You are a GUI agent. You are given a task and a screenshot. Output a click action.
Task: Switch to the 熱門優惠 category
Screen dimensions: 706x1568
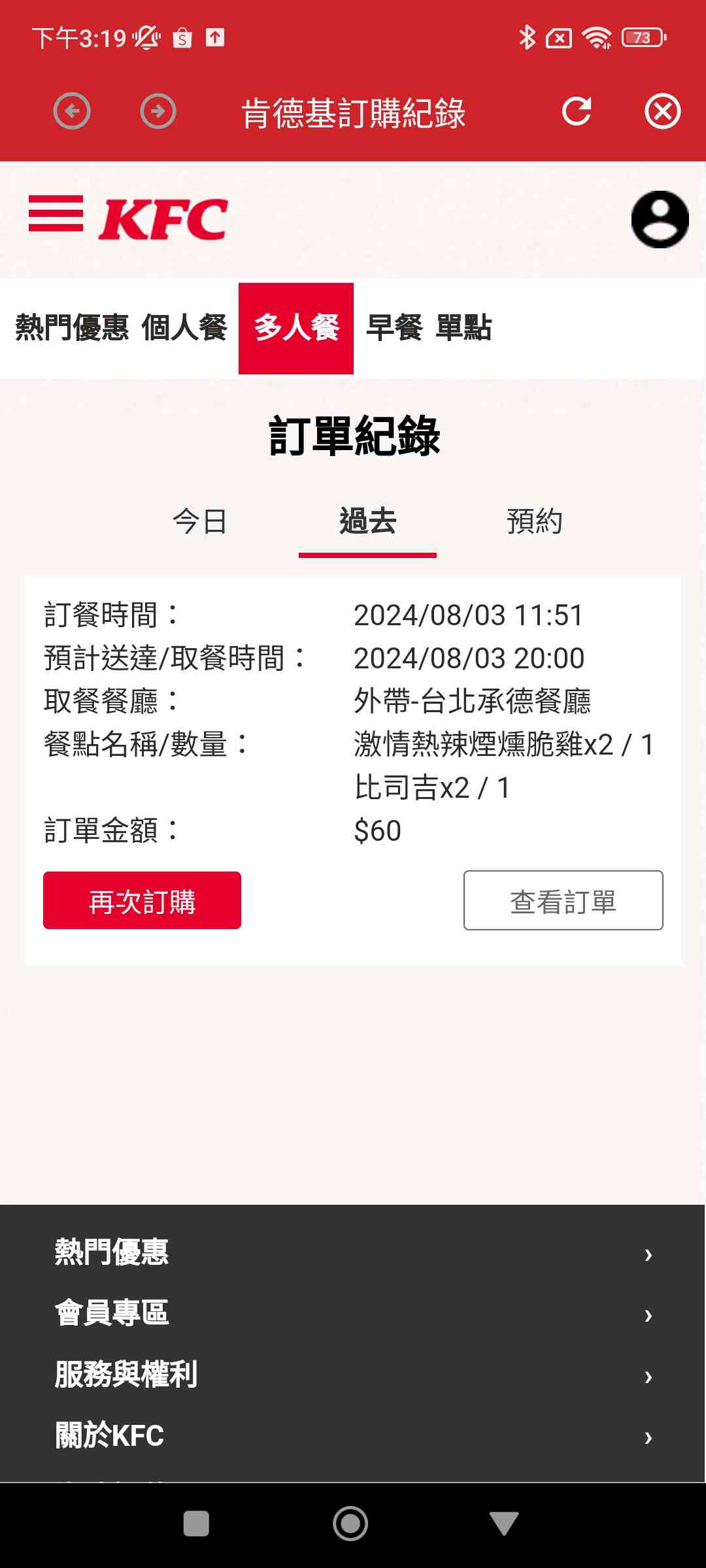(x=72, y=328)
